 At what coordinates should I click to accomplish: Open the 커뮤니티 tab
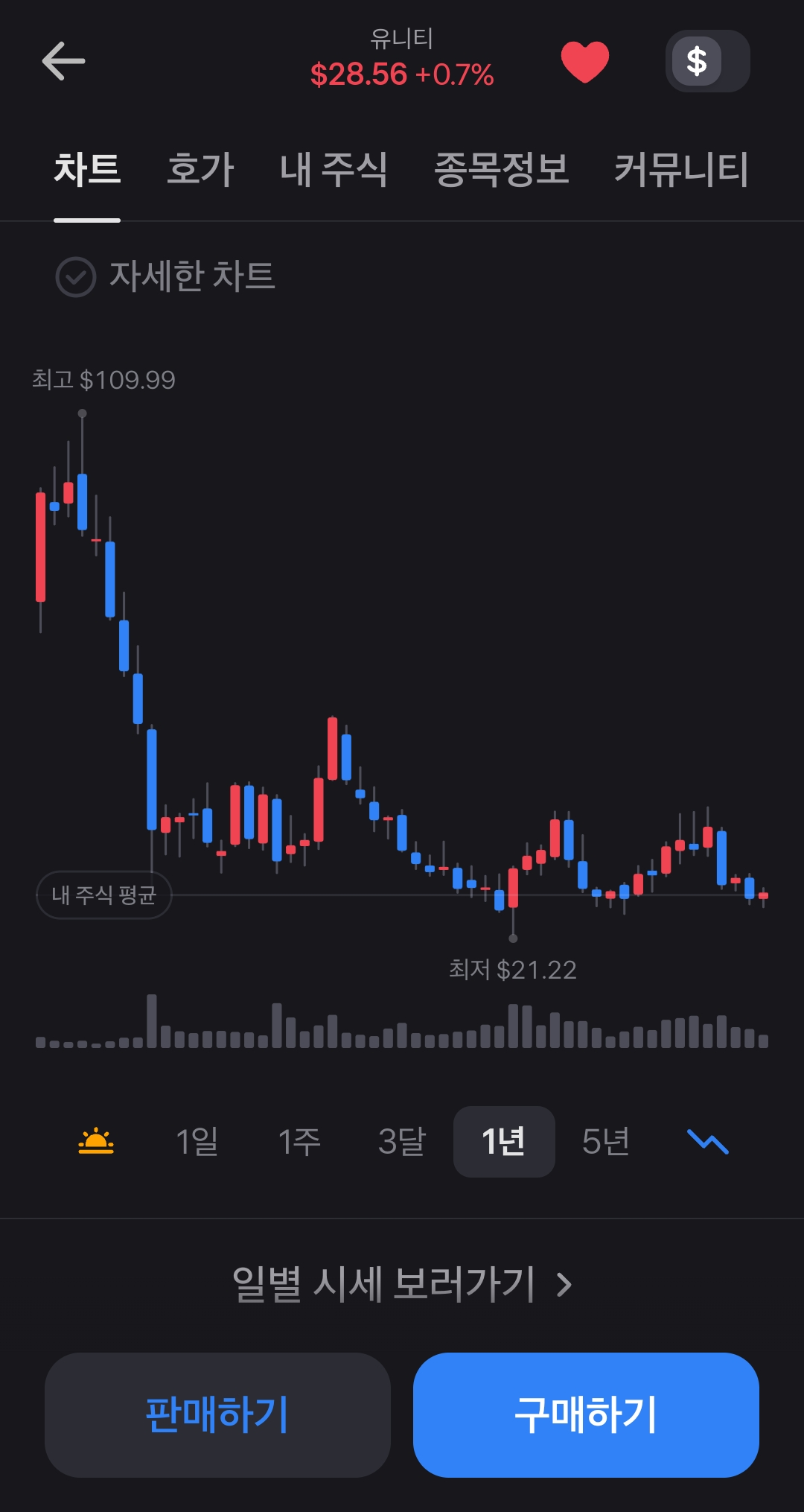pyautogui.click(x=680, y=170)
